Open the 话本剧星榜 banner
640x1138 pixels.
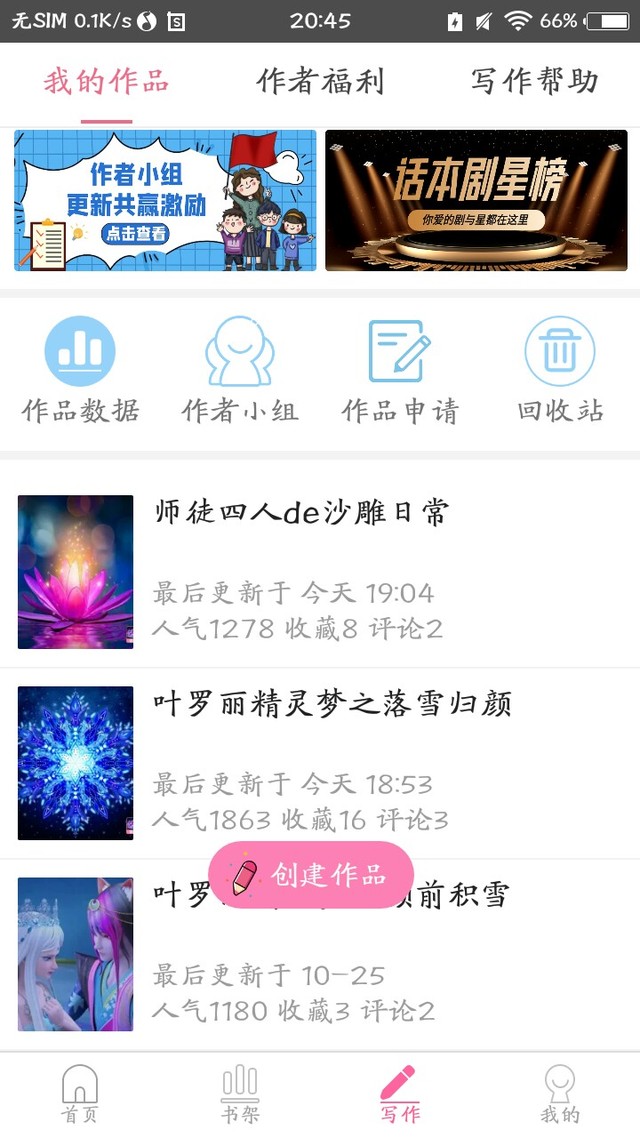476,200
